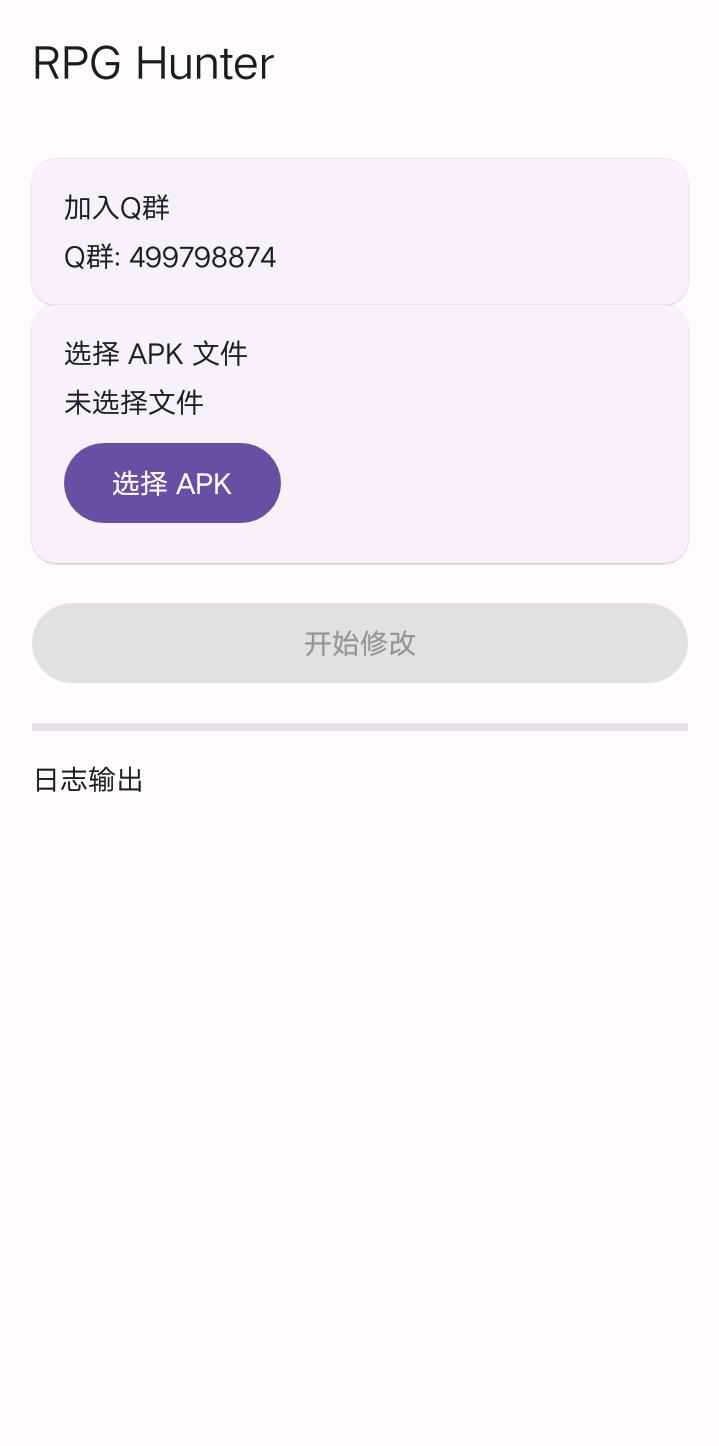Tap the 选择 APK button
This screenshot has width=719, height=1446.
click(x=172, y=483)
